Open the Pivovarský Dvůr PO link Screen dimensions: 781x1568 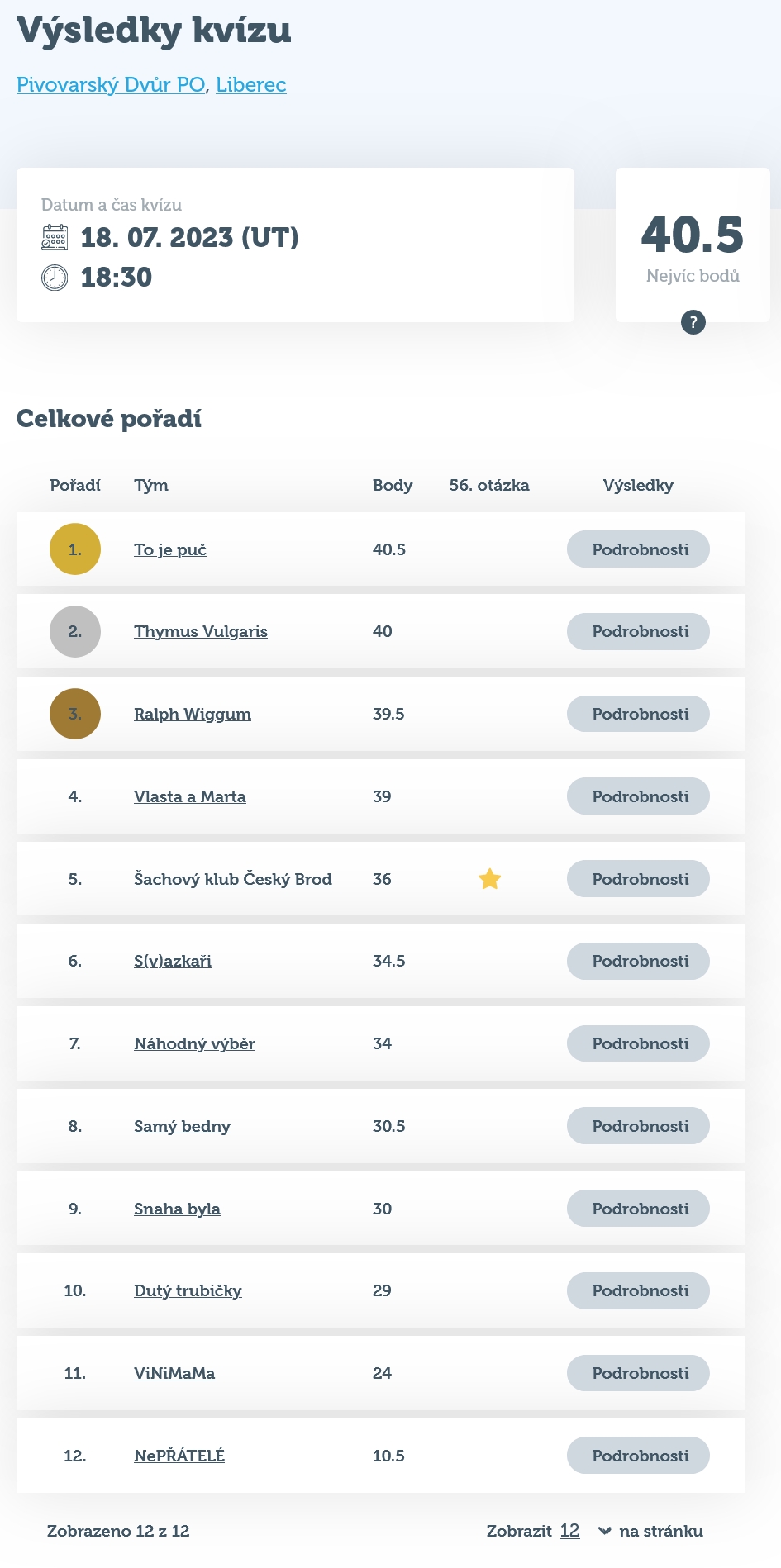tap(111, 85)
